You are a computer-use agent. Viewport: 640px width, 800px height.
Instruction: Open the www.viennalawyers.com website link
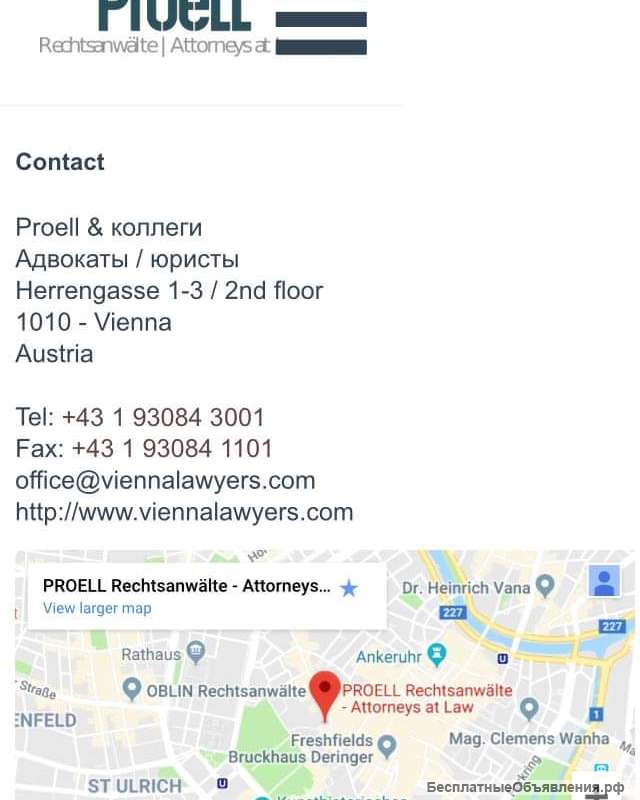coord(184,512)
